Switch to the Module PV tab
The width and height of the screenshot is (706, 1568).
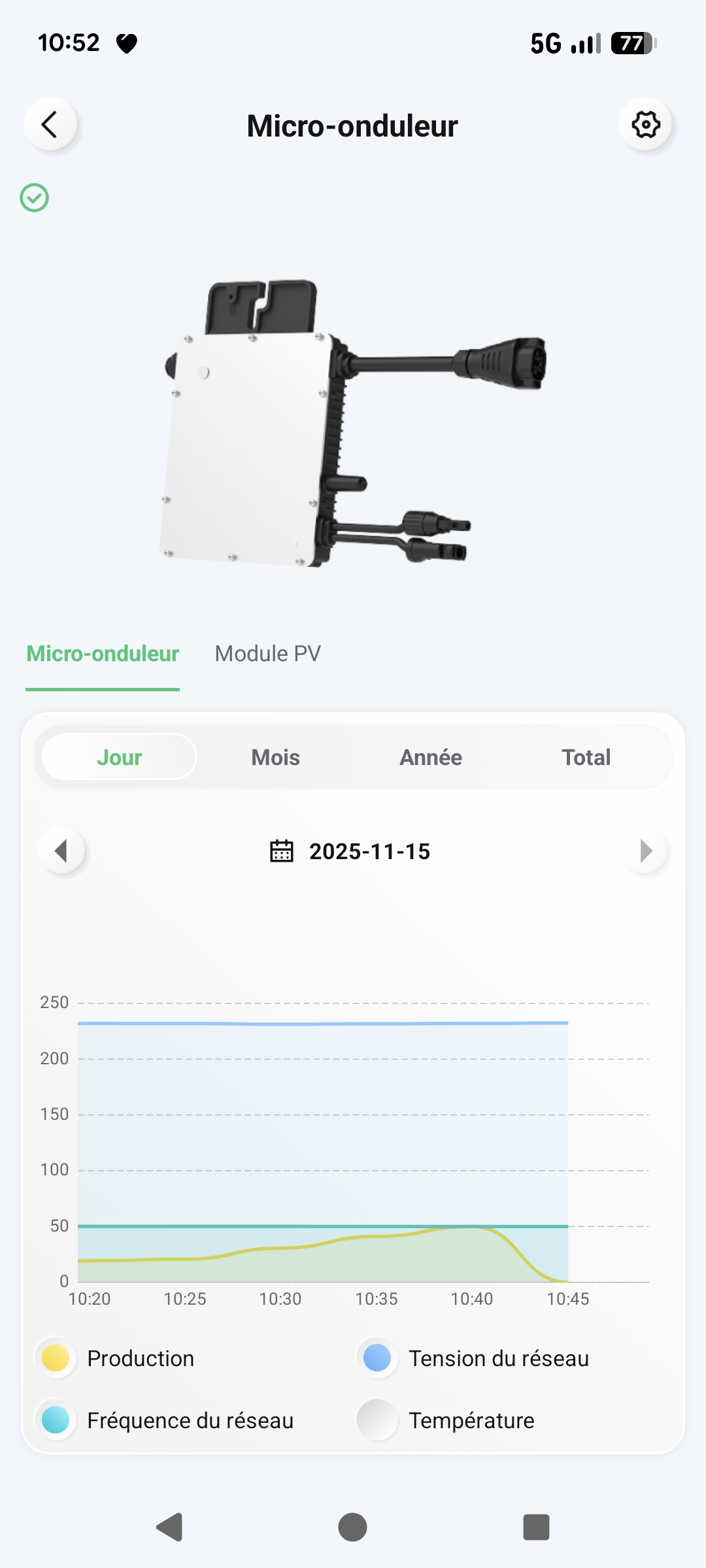pyautogui.click(x=267, y=653)
